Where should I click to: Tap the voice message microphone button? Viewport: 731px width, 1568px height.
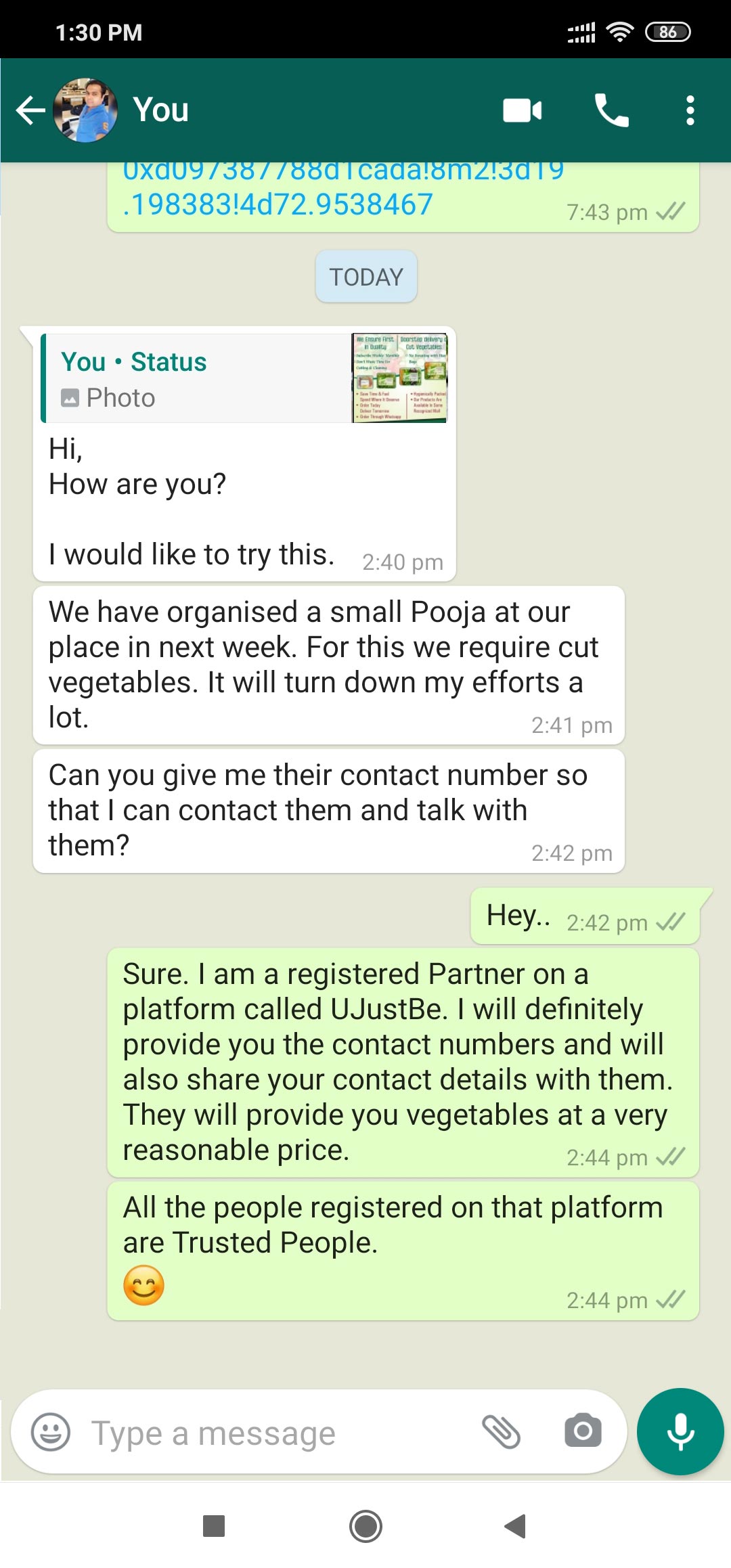(x=680, y=1431)
